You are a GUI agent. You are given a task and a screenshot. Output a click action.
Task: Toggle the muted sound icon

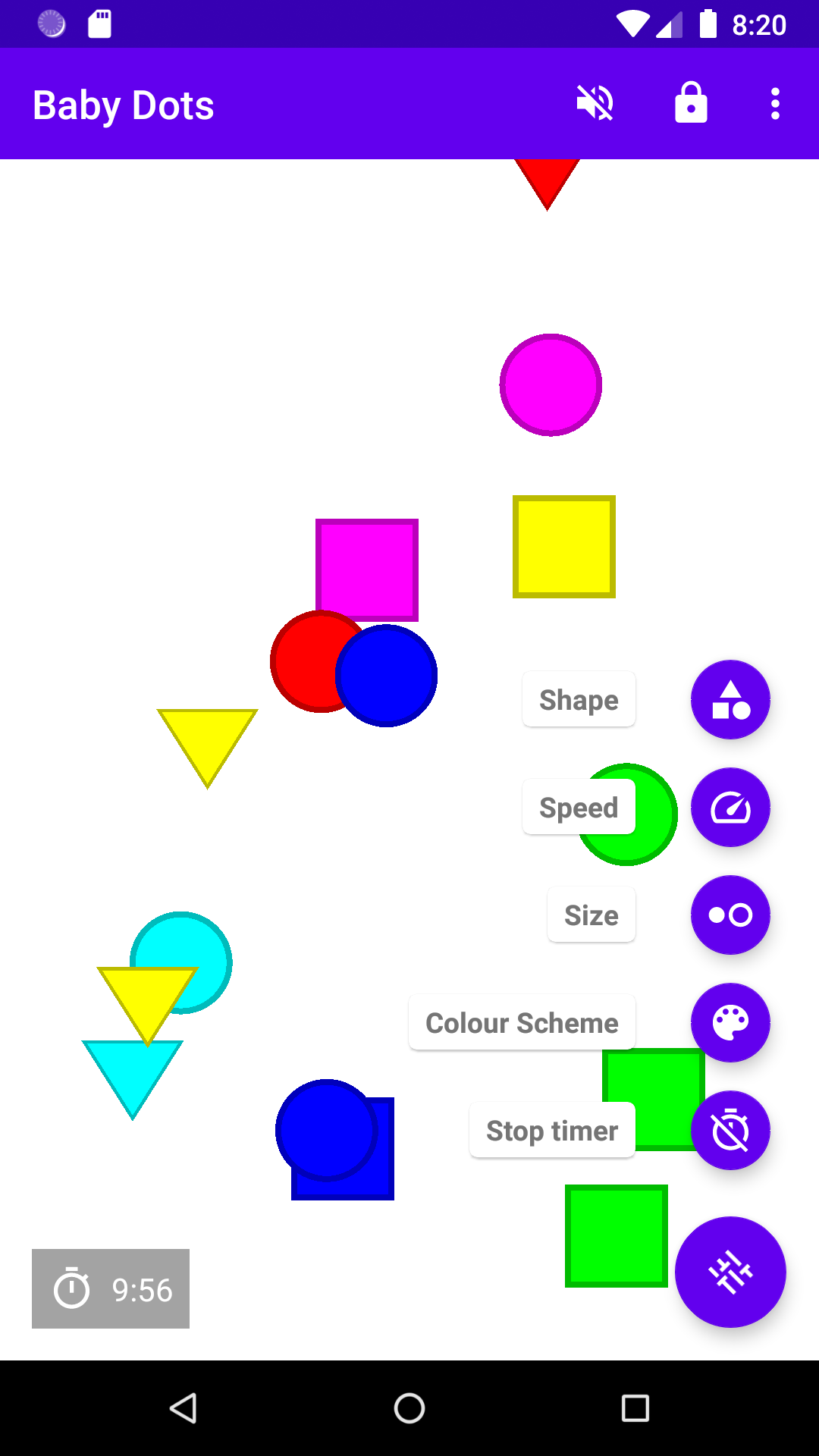coord(595,103)
